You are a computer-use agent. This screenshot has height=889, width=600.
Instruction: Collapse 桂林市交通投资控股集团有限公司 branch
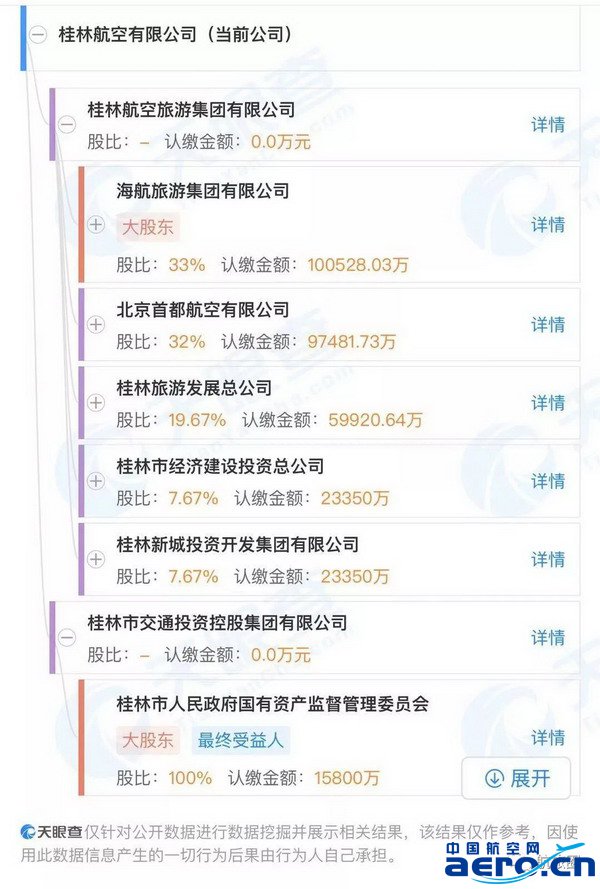point(67,638)
